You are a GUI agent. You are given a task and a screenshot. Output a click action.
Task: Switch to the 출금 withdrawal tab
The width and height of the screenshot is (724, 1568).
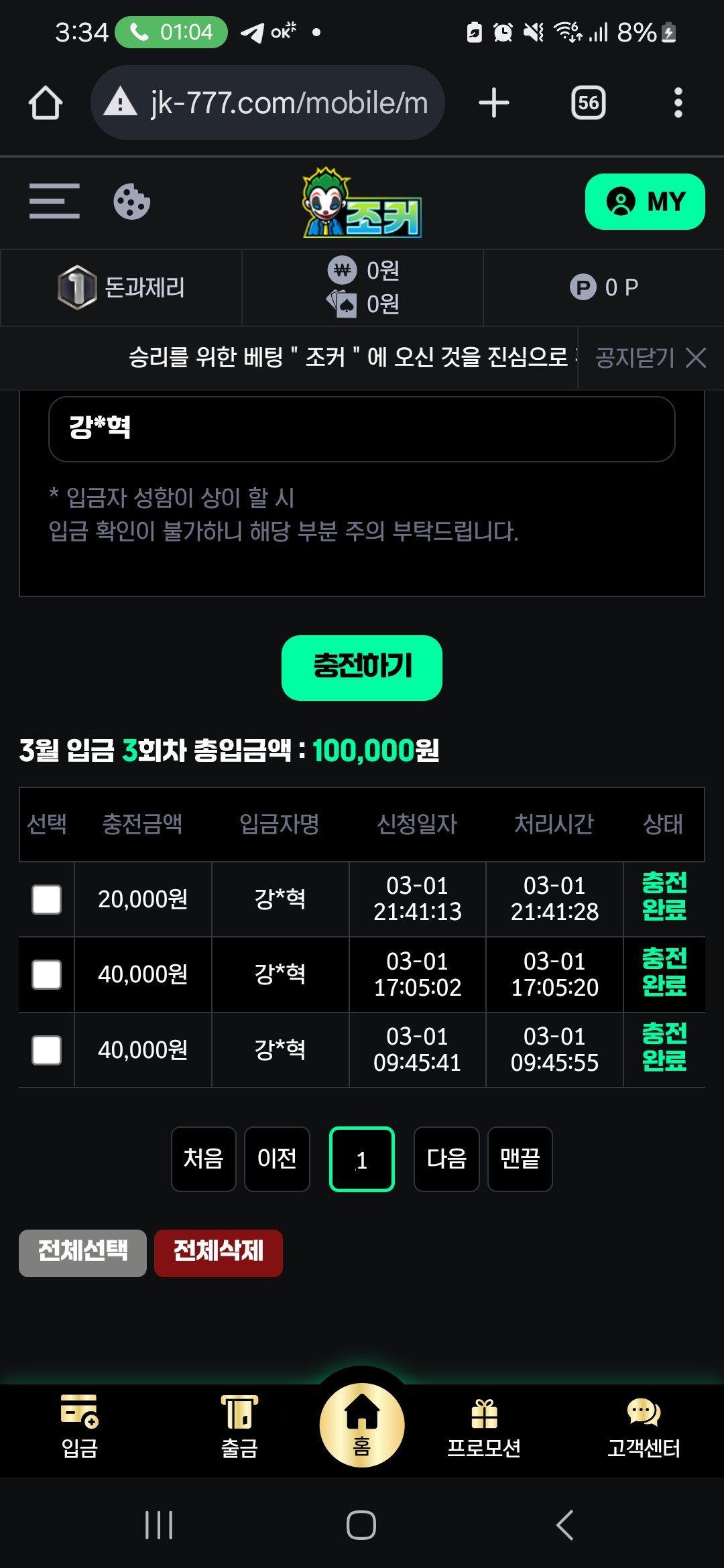click(239, 1426)
